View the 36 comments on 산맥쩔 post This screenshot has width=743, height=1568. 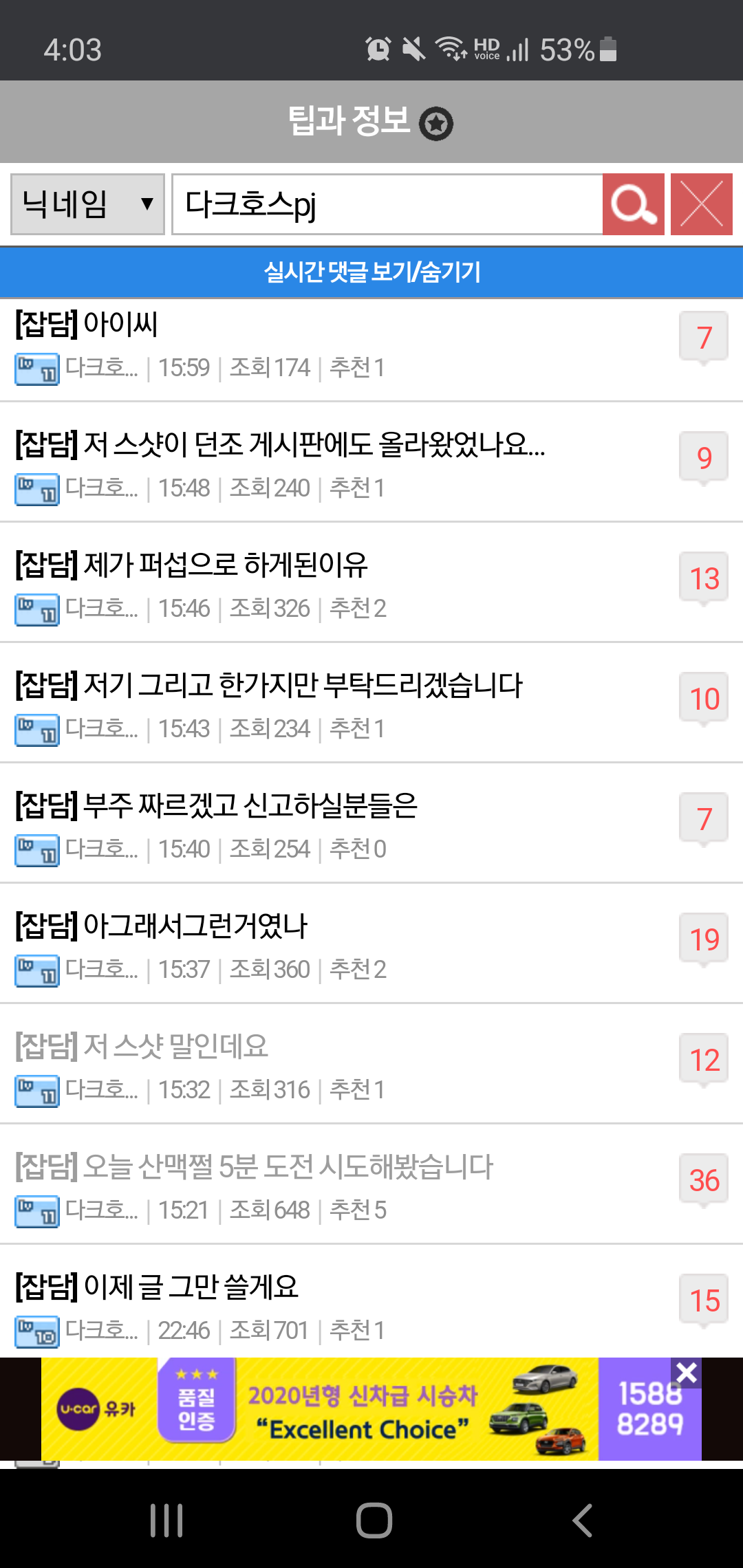click(x=704, y=1180)
